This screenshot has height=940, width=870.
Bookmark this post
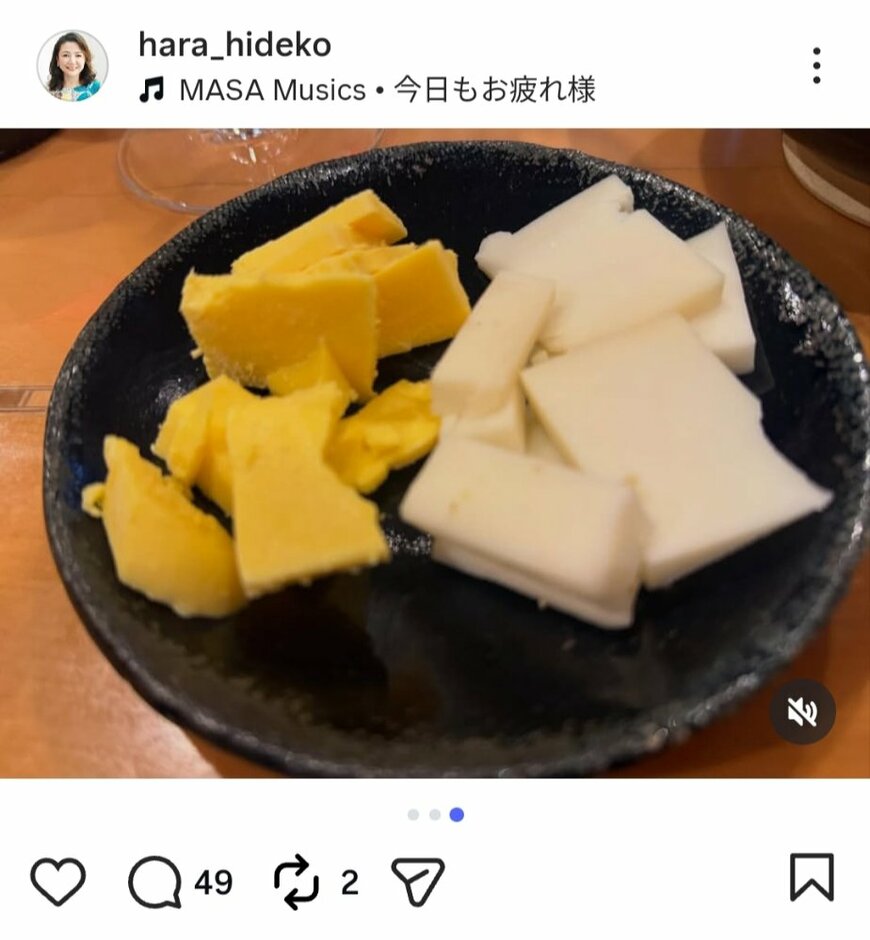[811, 877]
